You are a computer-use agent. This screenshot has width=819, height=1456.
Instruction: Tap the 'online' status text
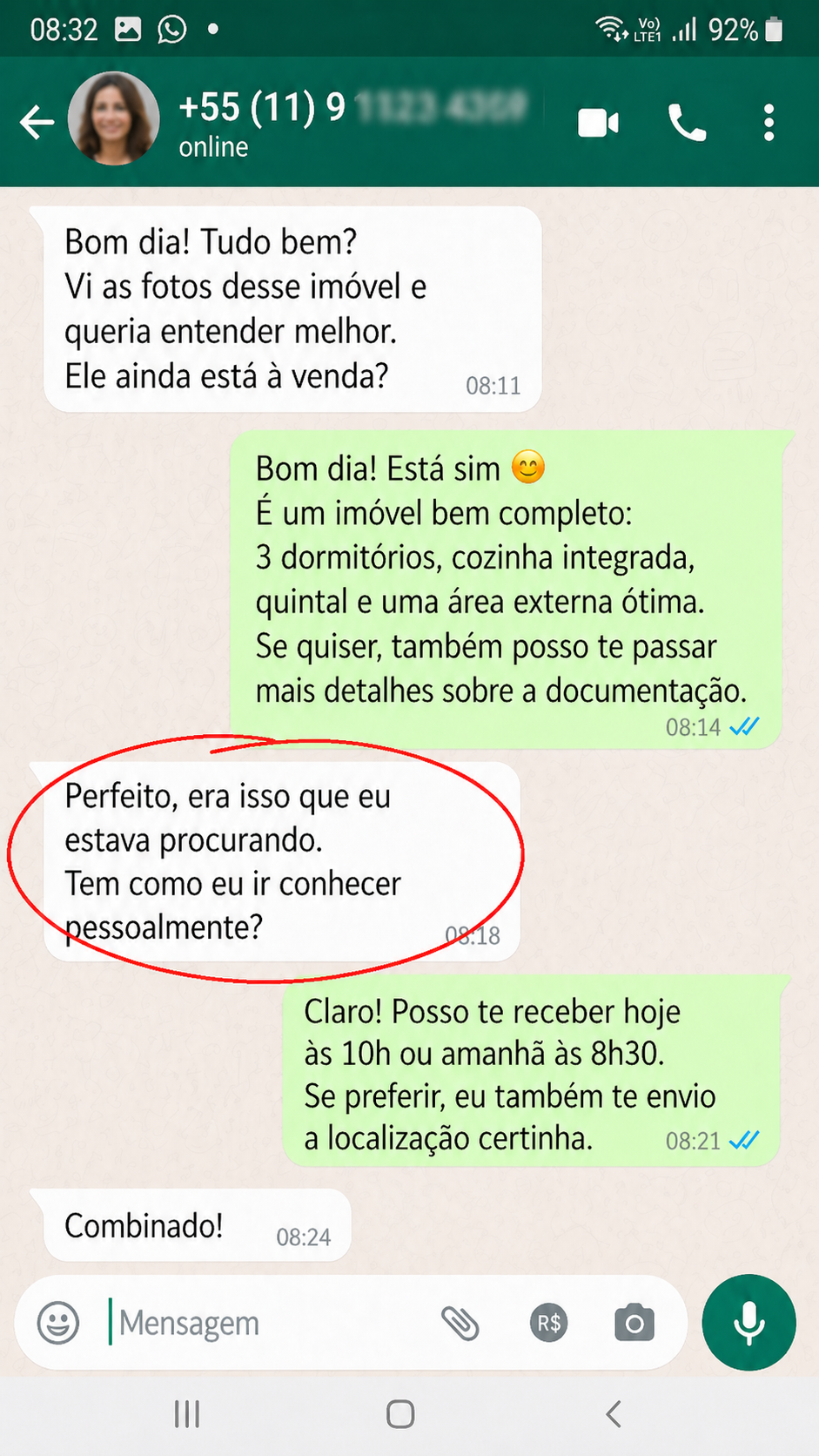coord(211,147)
